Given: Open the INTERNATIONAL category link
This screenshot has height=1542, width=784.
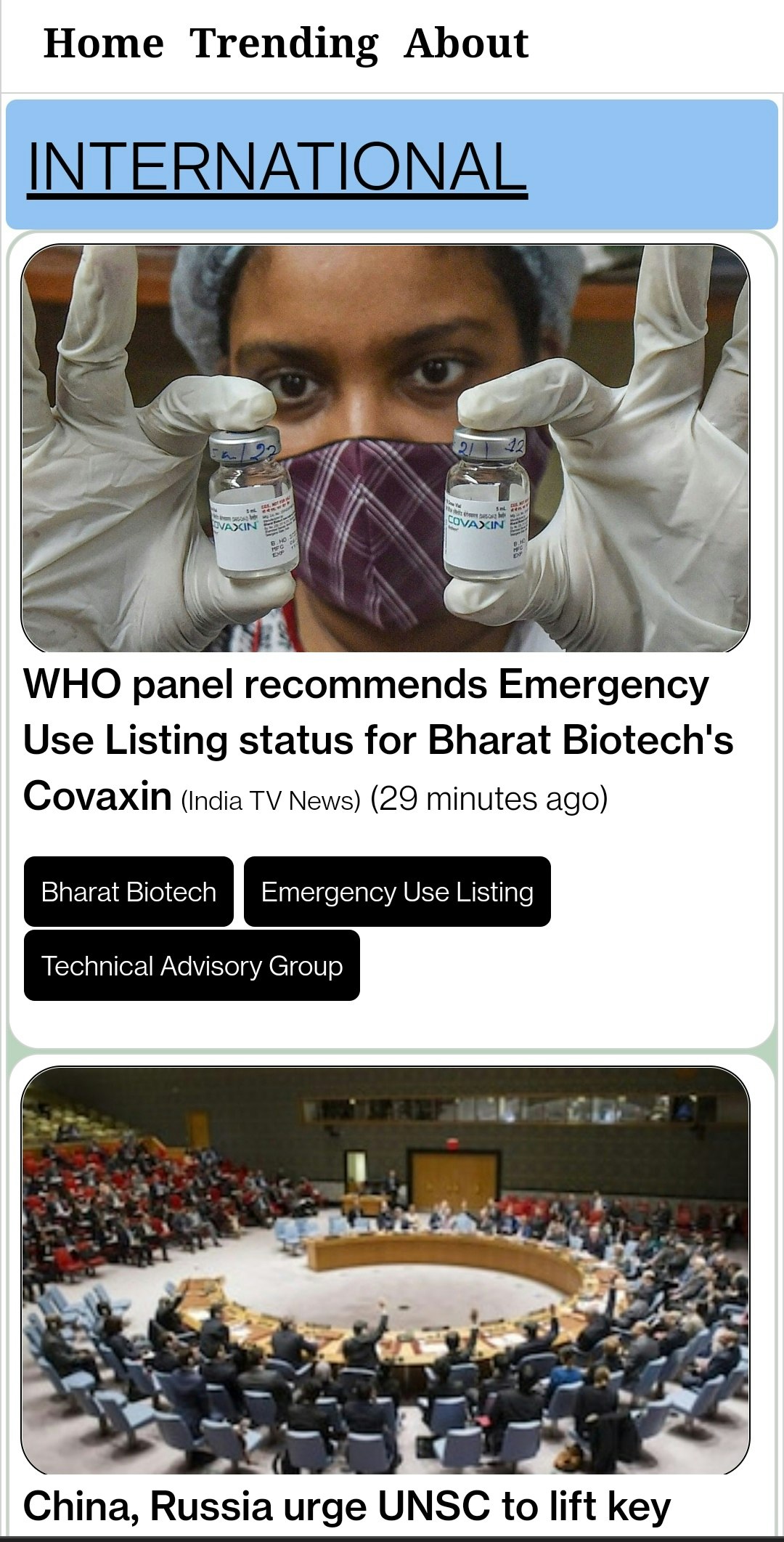Looking at the screenshot, I should coord(277,166).
